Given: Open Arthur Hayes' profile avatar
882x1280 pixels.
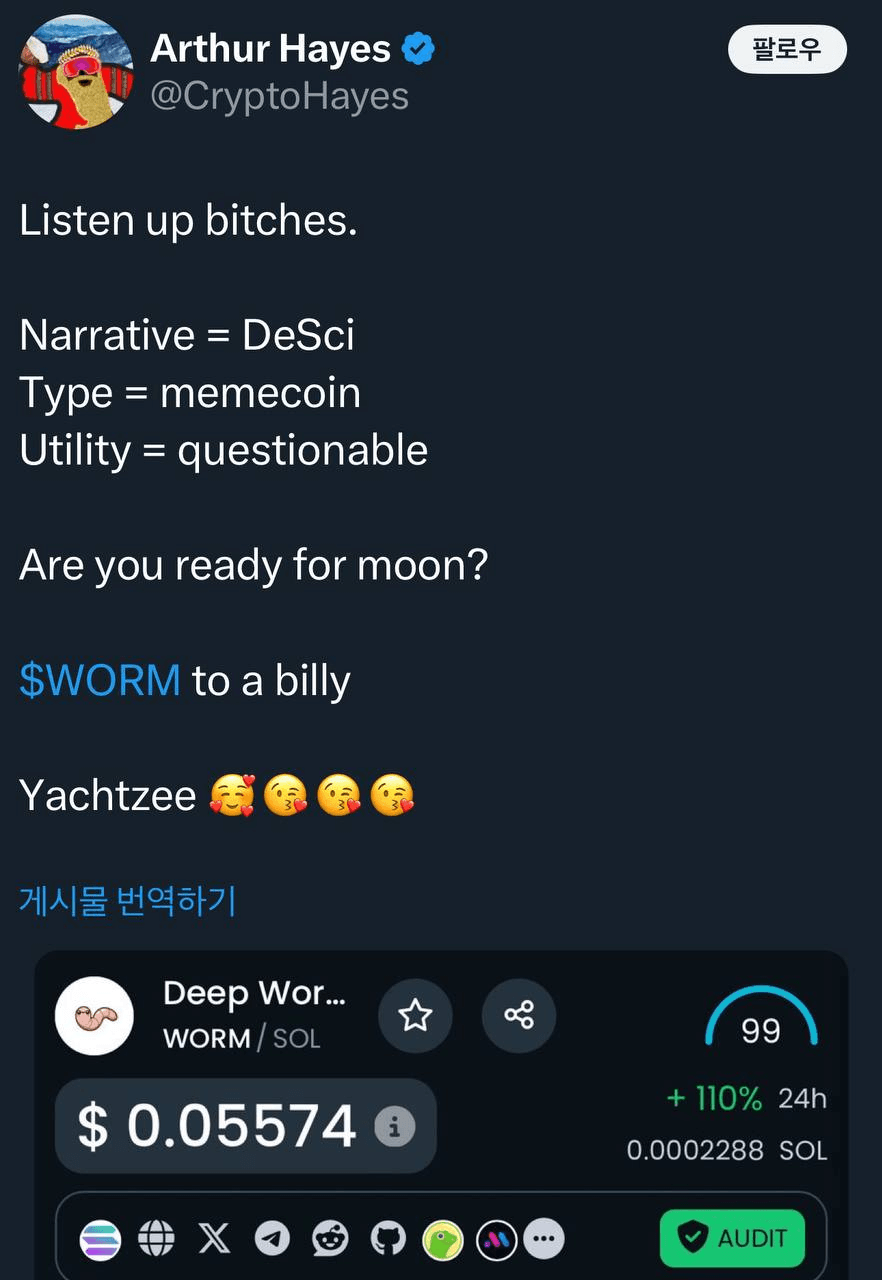Looking at the screenshot, I should [76, 73].
